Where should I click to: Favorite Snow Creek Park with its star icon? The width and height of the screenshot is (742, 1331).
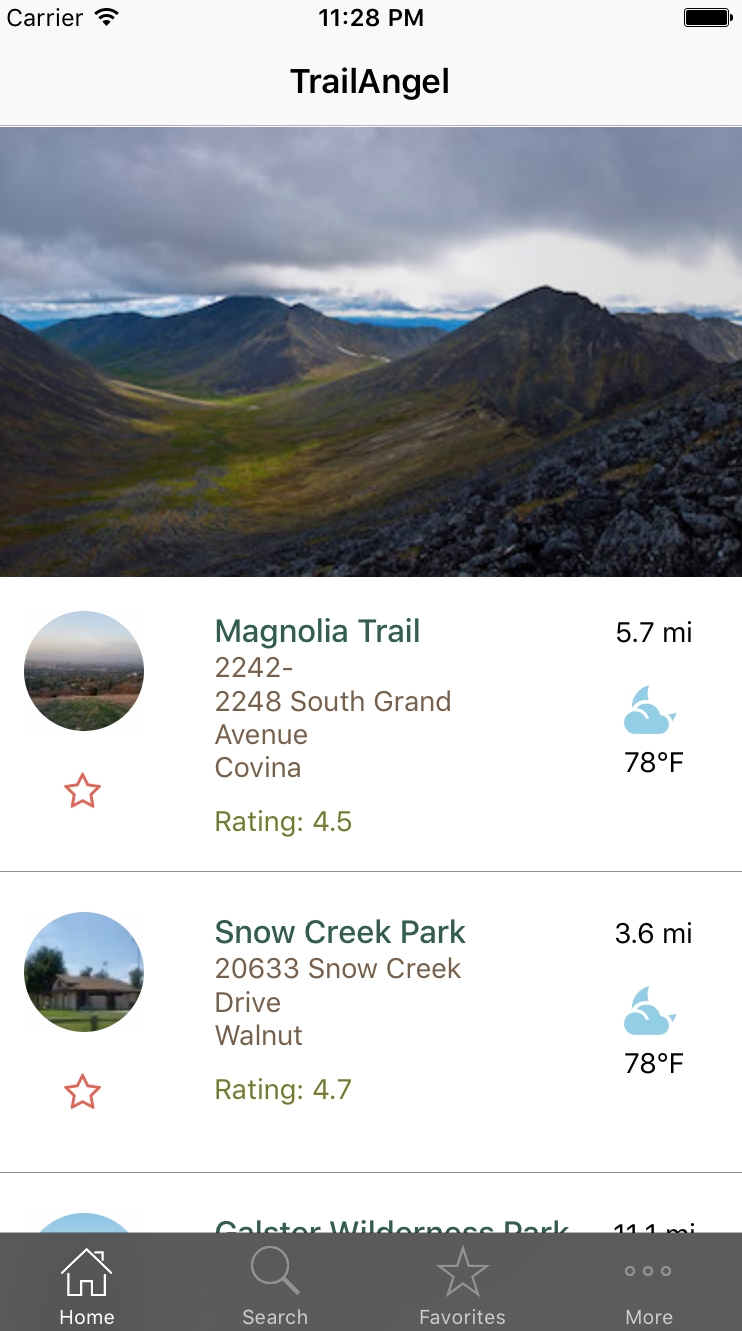[x=82, y=1091]
